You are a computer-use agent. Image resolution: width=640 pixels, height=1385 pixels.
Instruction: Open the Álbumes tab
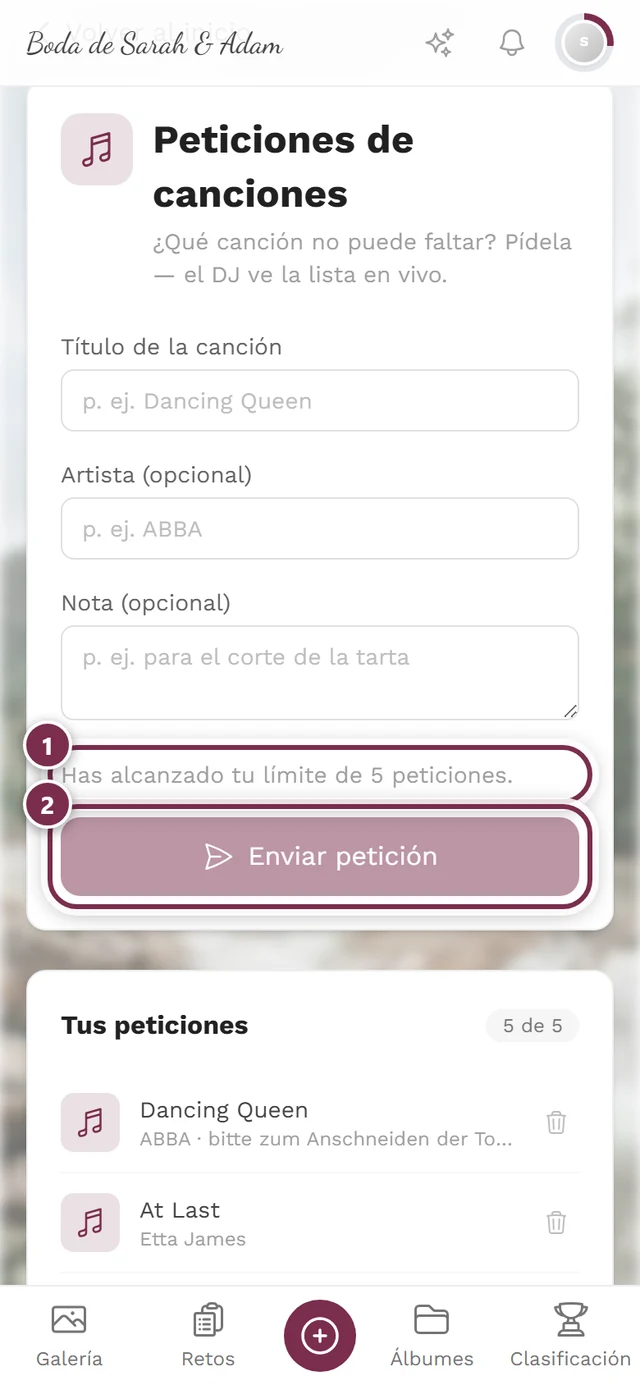click(432, 1336)
